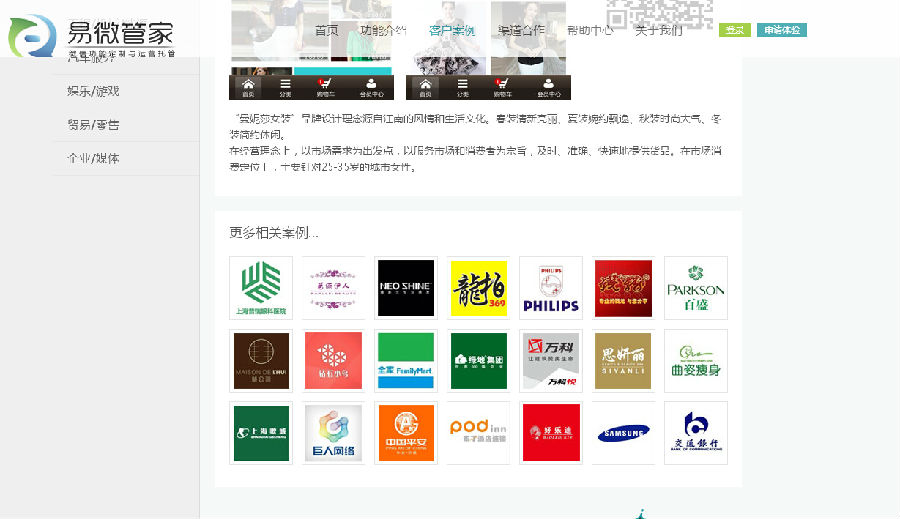
Task: Switch to 渠道合作 page
Action: point(521,30)
